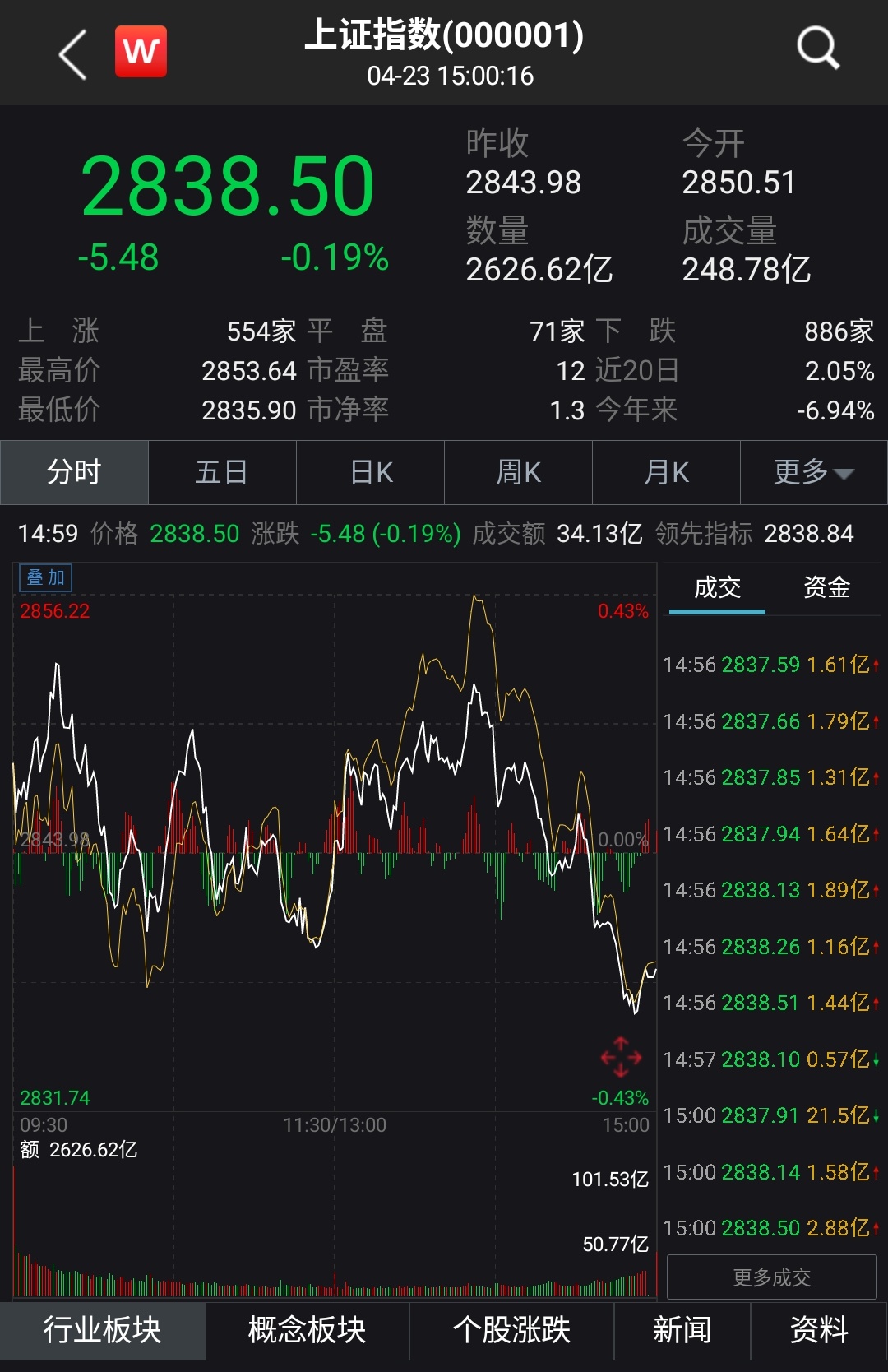Open search with the magnifier icon
This screenshot has width=888, height=1372.
pyautogui.click(x=818, y=49)
